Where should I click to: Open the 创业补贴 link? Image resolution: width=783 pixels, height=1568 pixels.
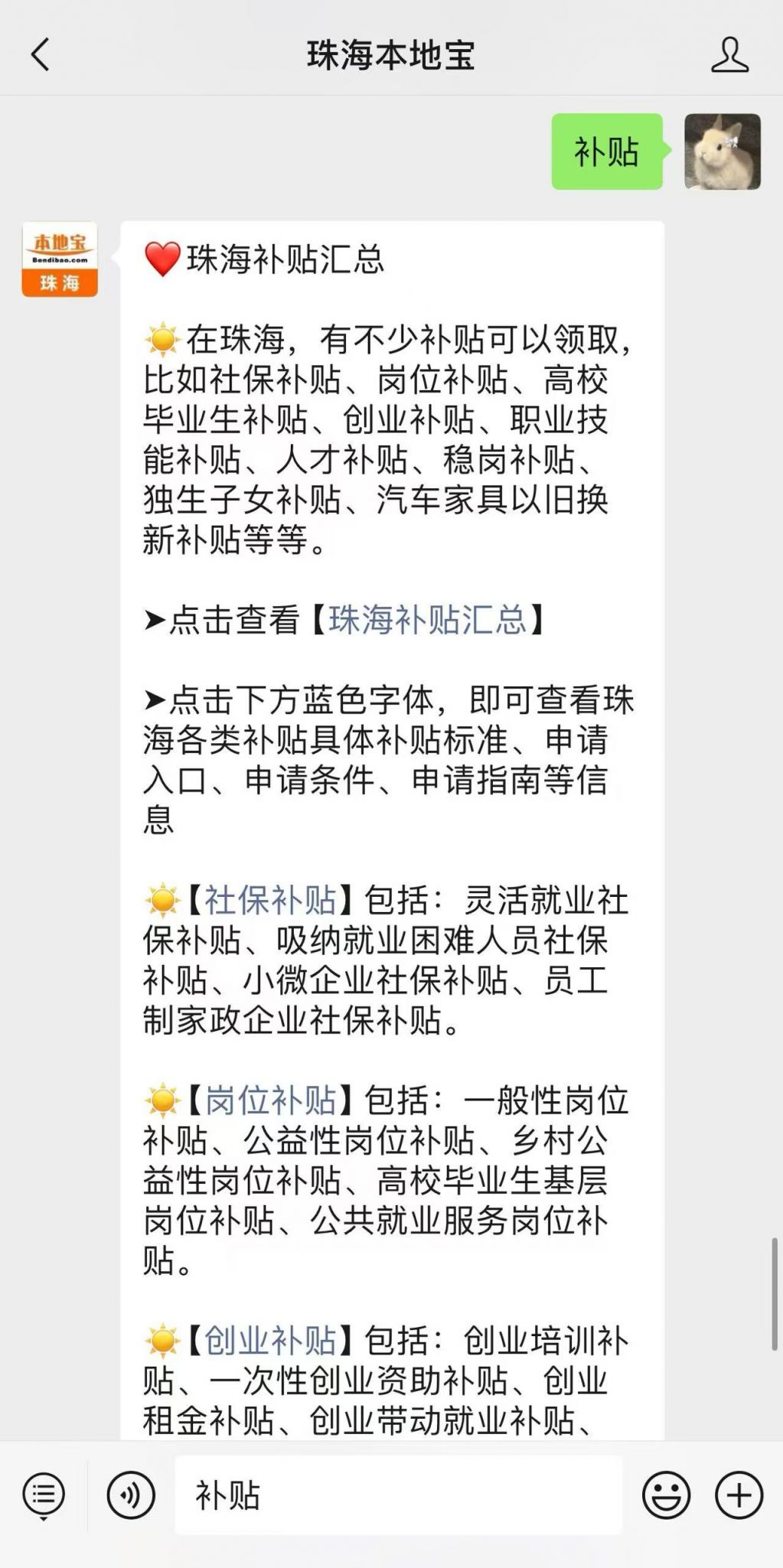click(x=270, y=1341)
